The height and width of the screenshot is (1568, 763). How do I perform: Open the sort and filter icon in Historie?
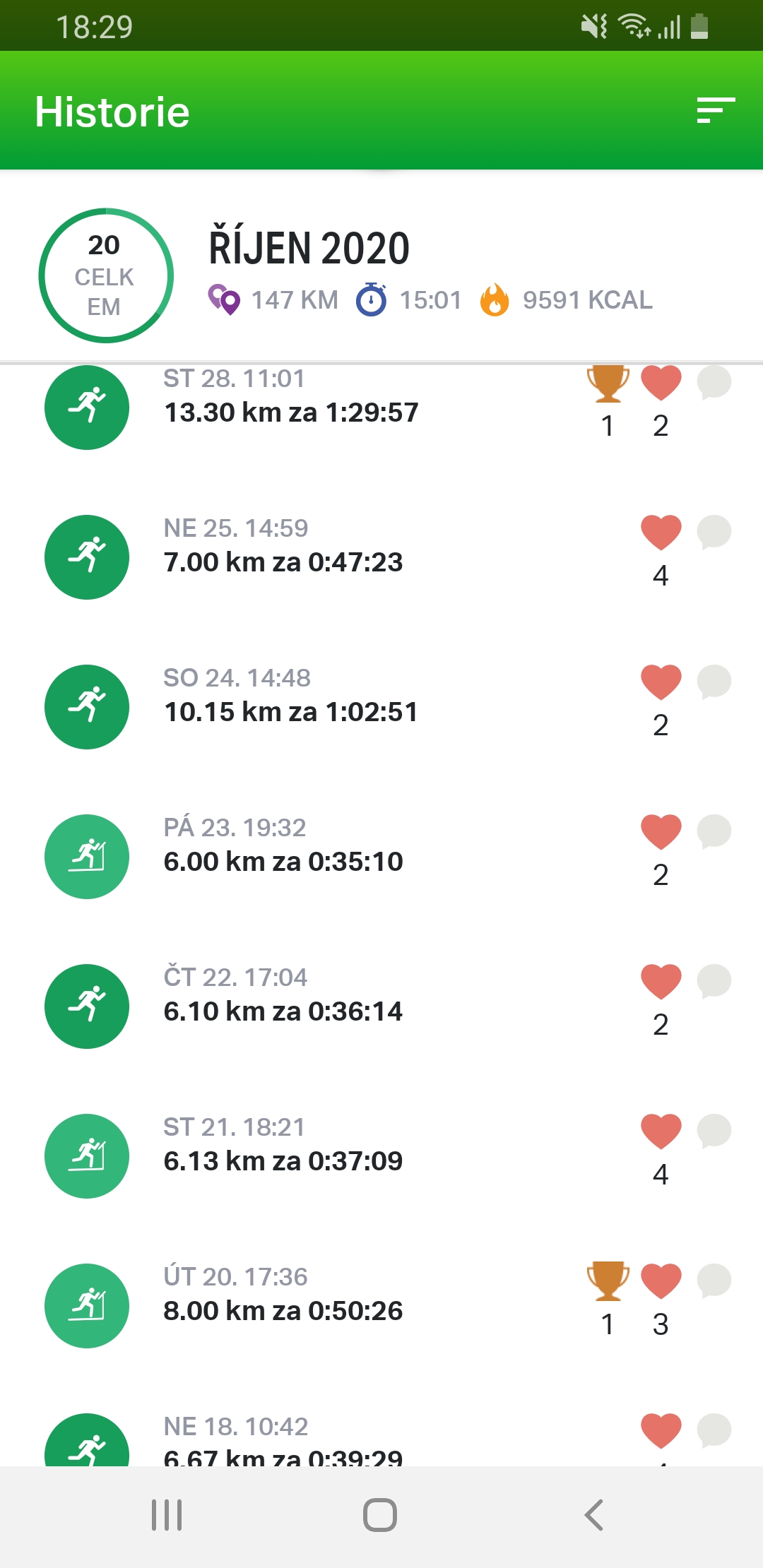[716, 110]
